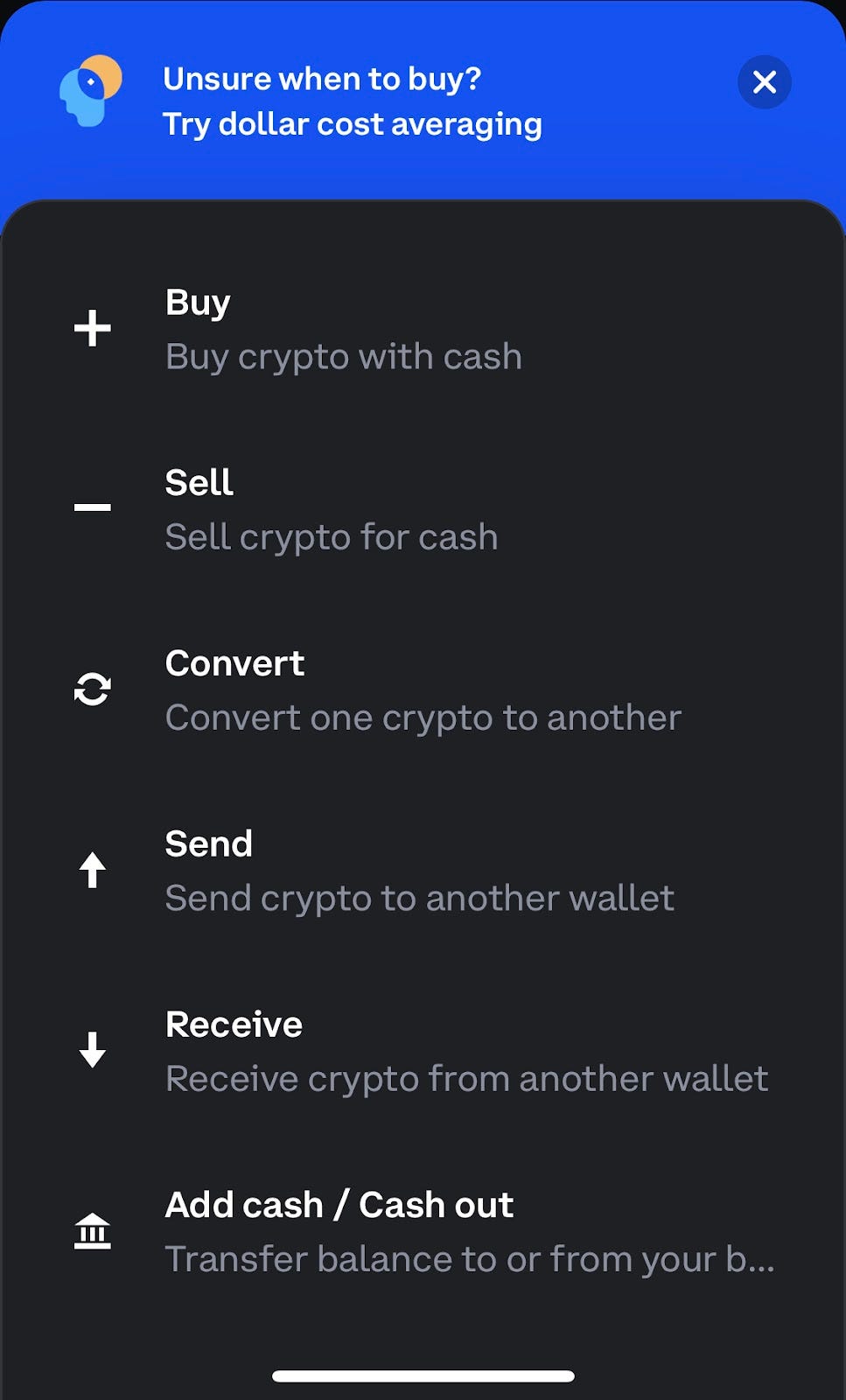Open Add cash / Cash out
846x1400 pixels.
(339, 1205)
